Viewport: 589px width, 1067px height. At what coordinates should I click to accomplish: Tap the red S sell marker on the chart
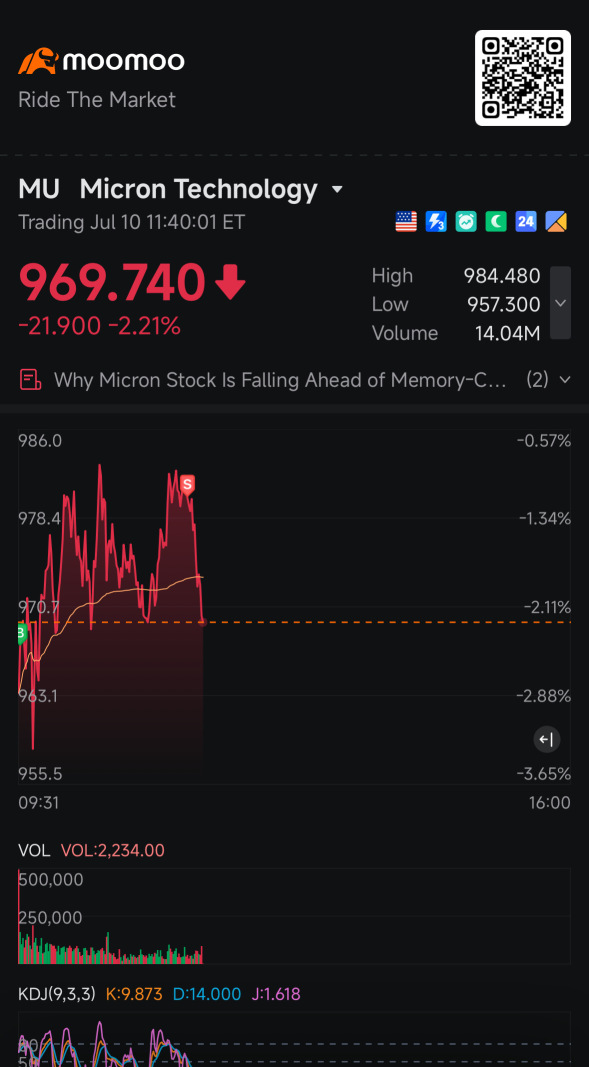click(188, 485)
